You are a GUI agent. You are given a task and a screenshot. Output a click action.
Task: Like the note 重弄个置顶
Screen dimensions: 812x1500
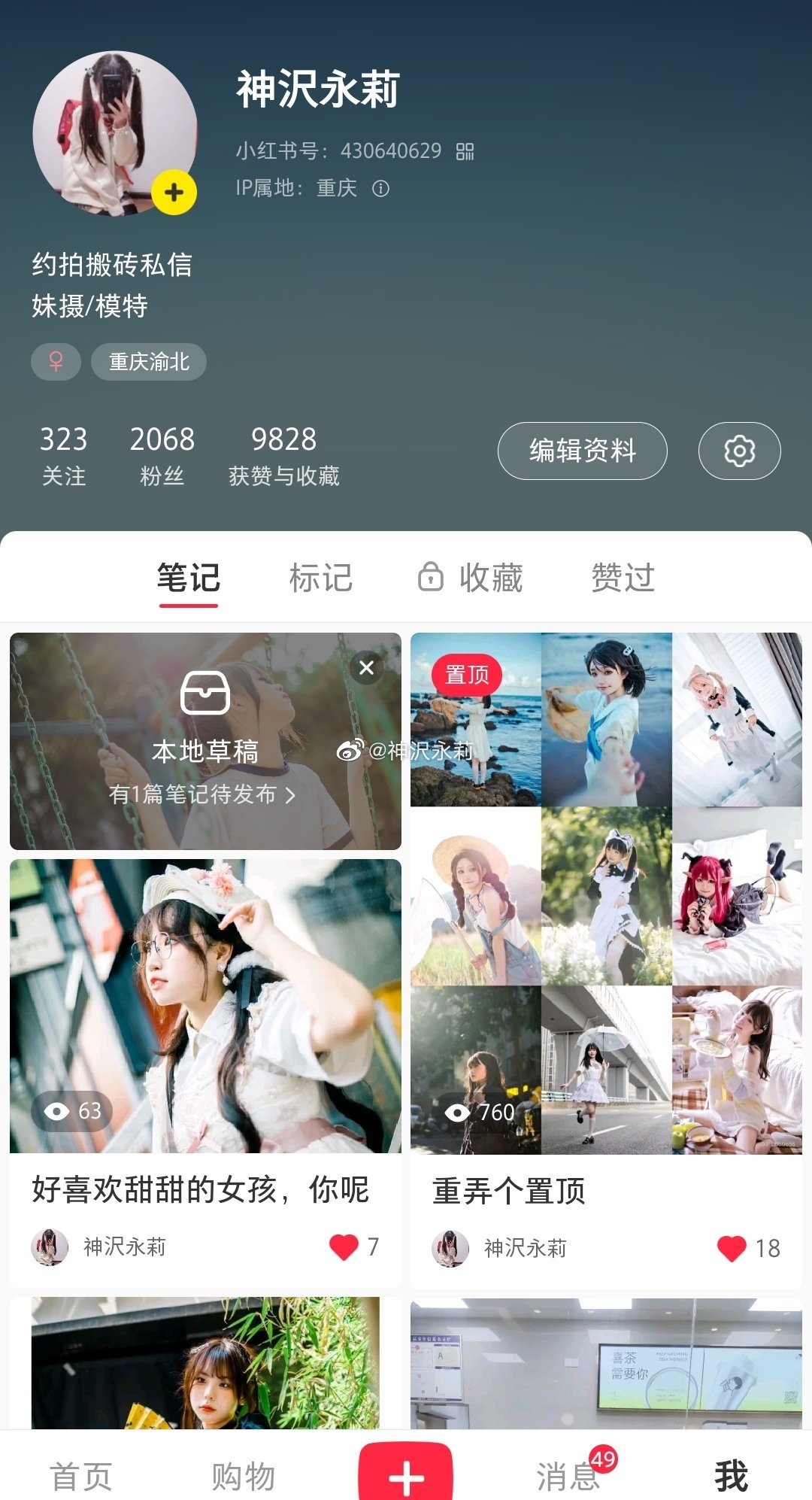click(732, 1248)
